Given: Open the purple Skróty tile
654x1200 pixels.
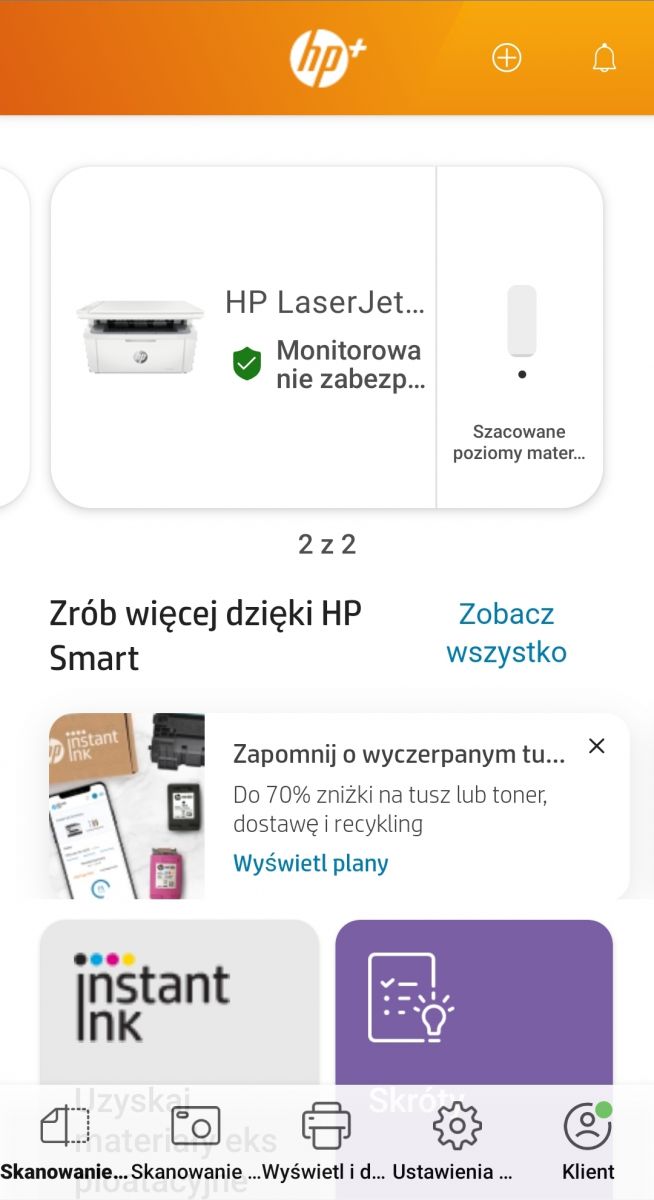Looking at the screenshot, I should (x=473, y=1000).
